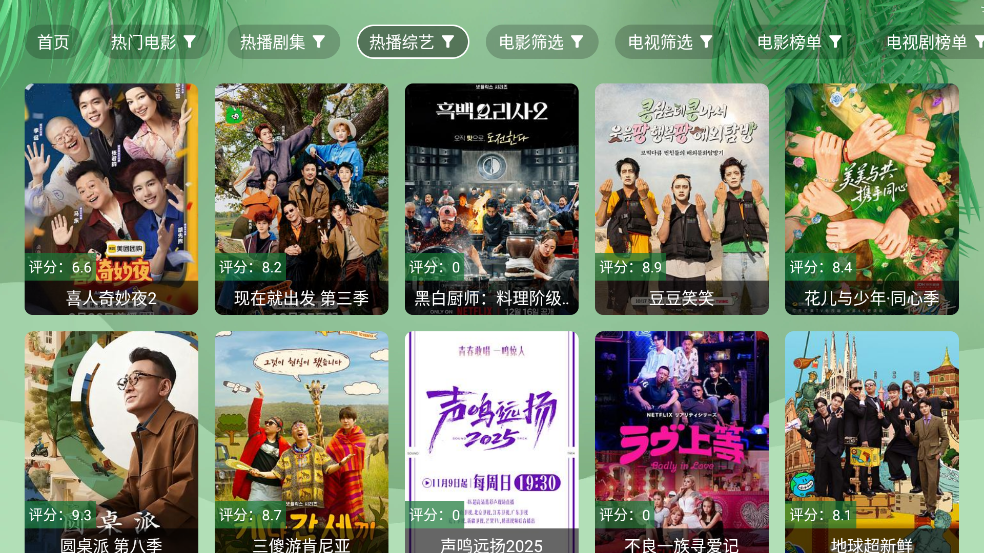Go to the 首页 tab

[53, 42]
